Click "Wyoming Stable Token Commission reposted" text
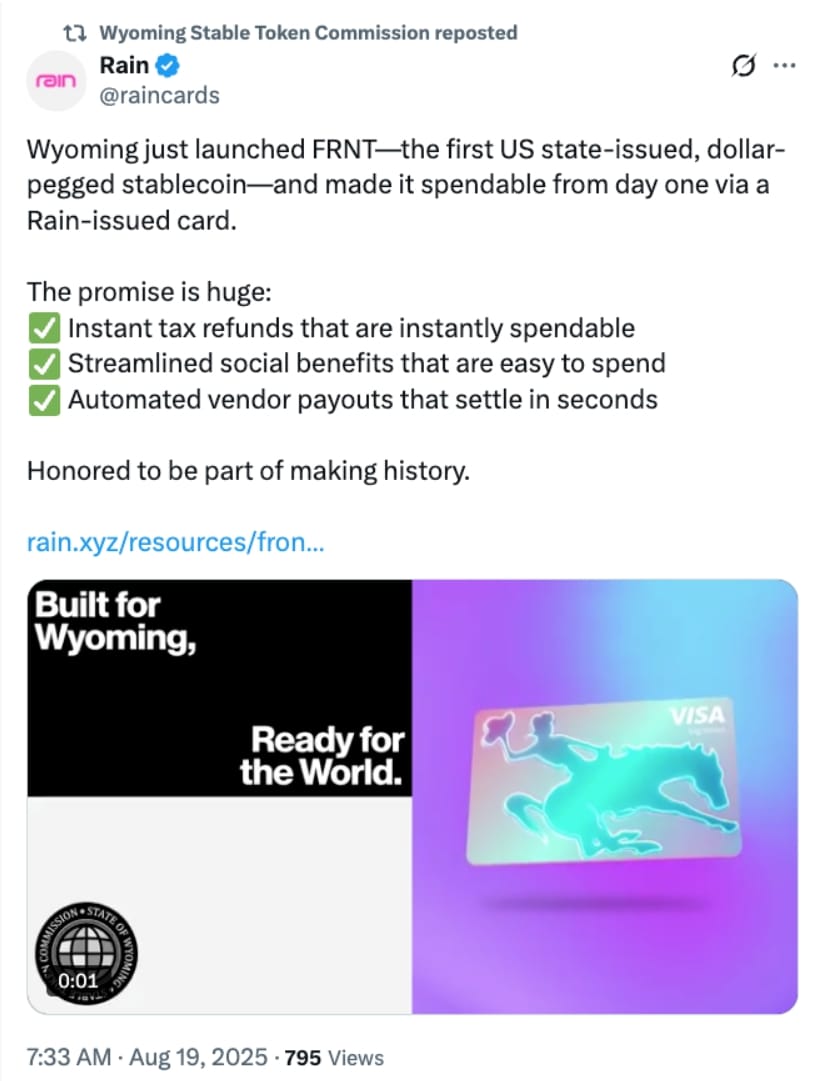The image size is (815, 1081). (x=308, y=32)
